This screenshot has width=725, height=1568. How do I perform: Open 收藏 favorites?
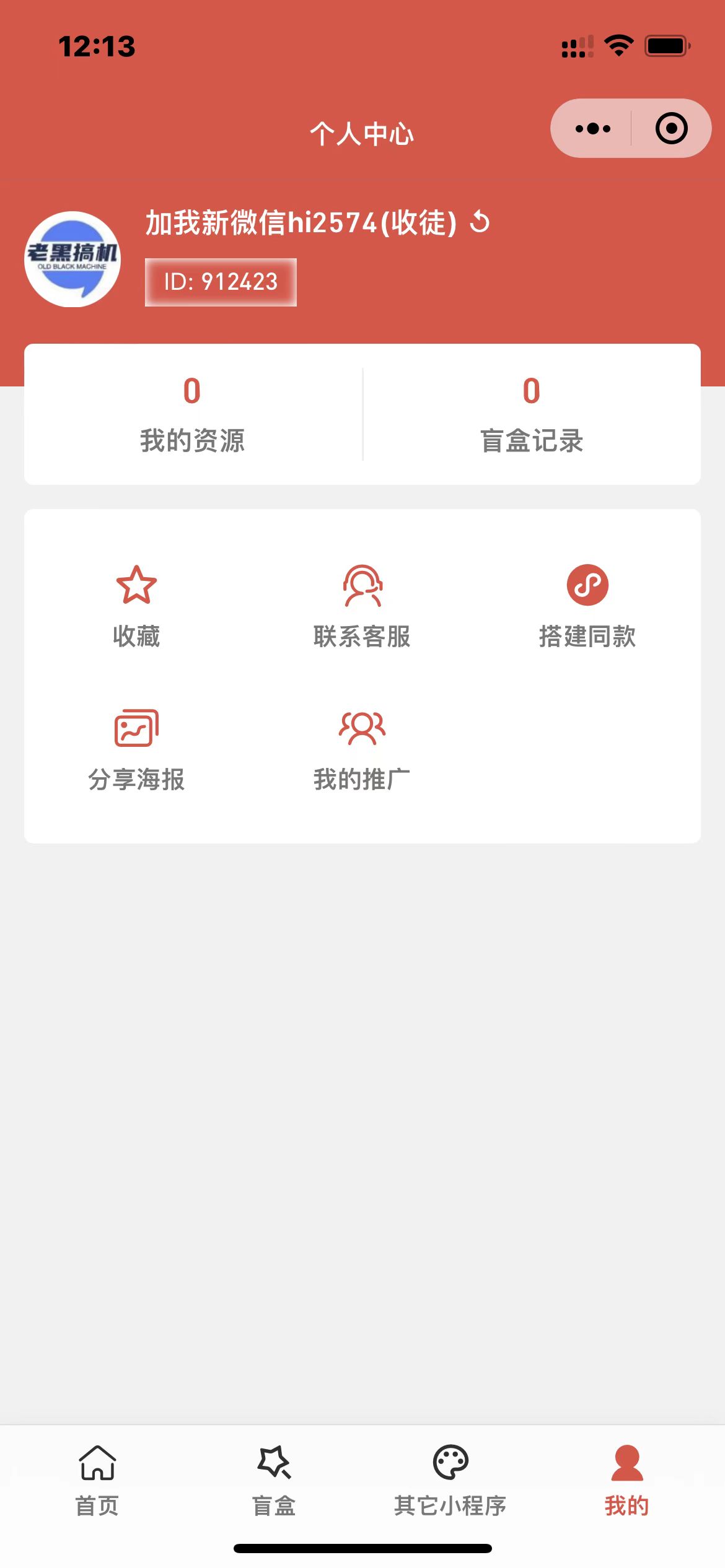coord(136,606)
